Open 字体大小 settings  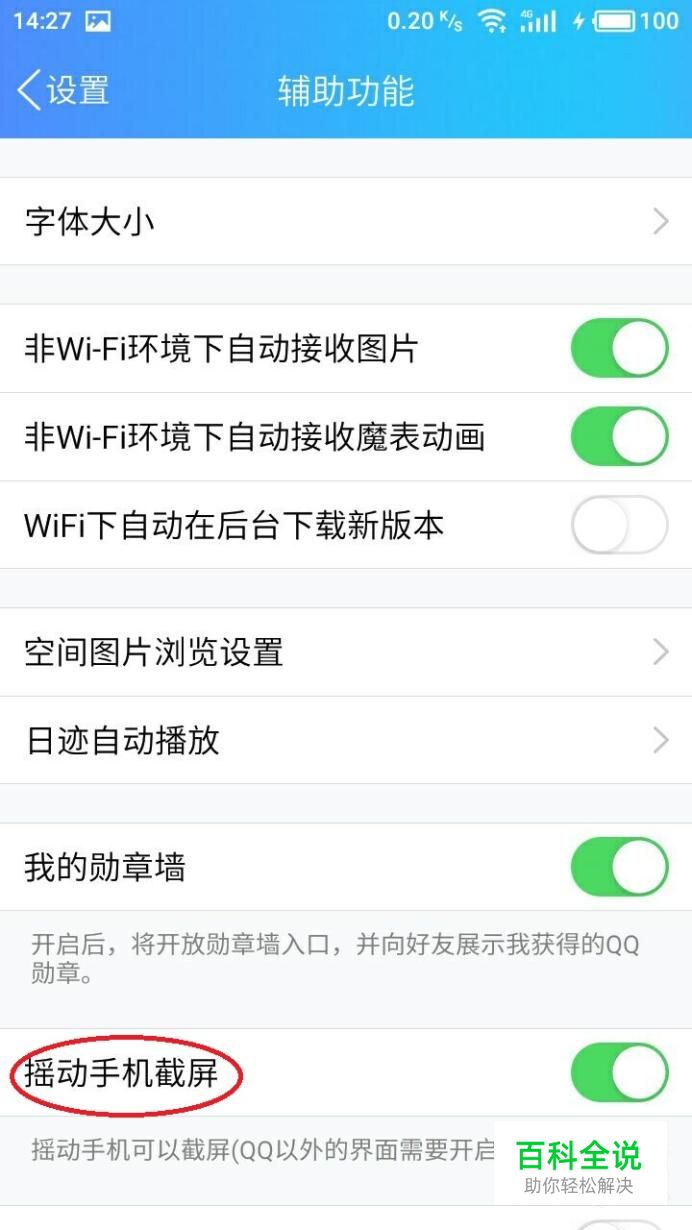tap(346, 221)
